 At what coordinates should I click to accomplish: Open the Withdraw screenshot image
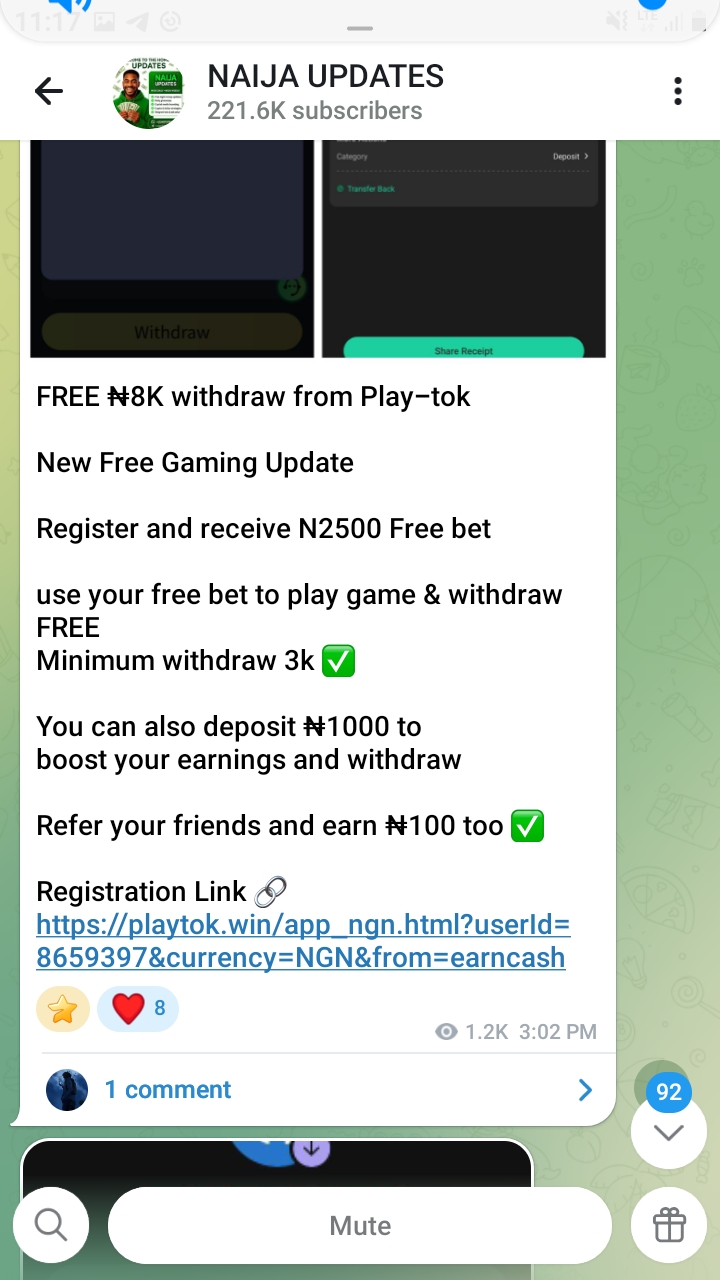point(172,248)
